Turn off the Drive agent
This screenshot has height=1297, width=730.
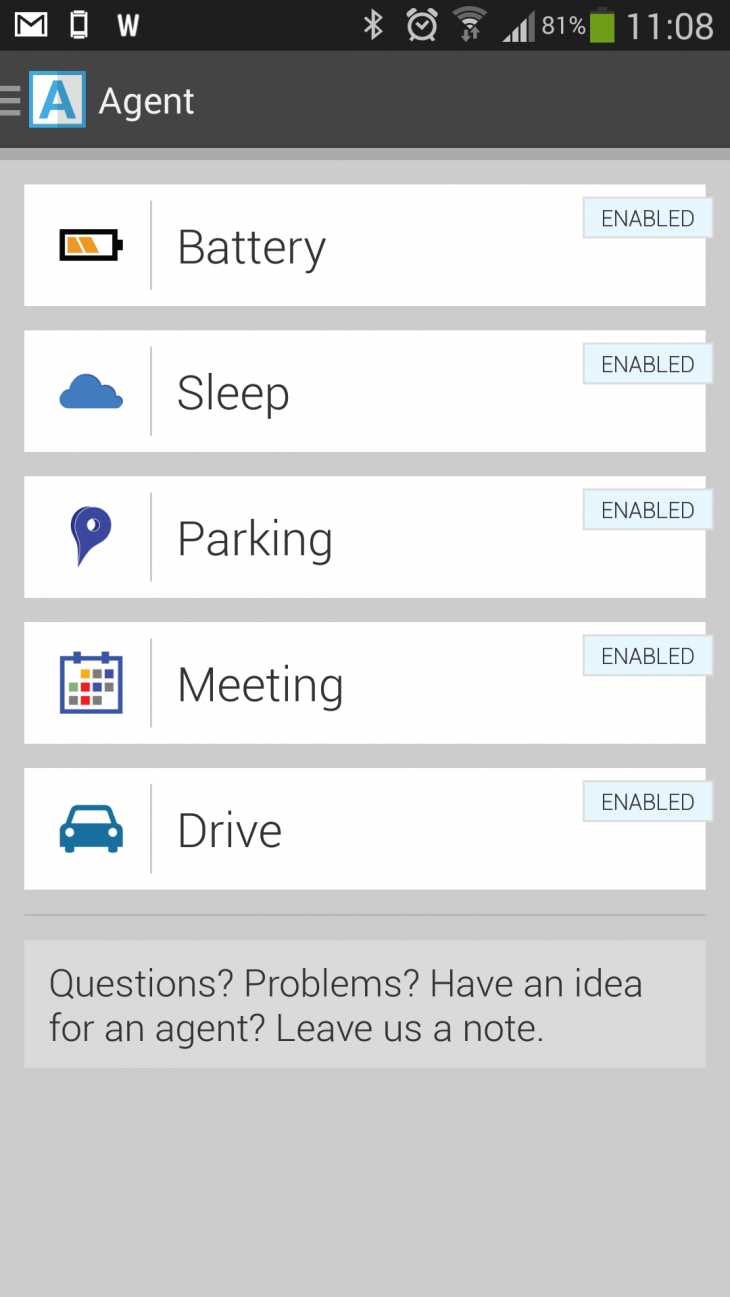point(646,801)
